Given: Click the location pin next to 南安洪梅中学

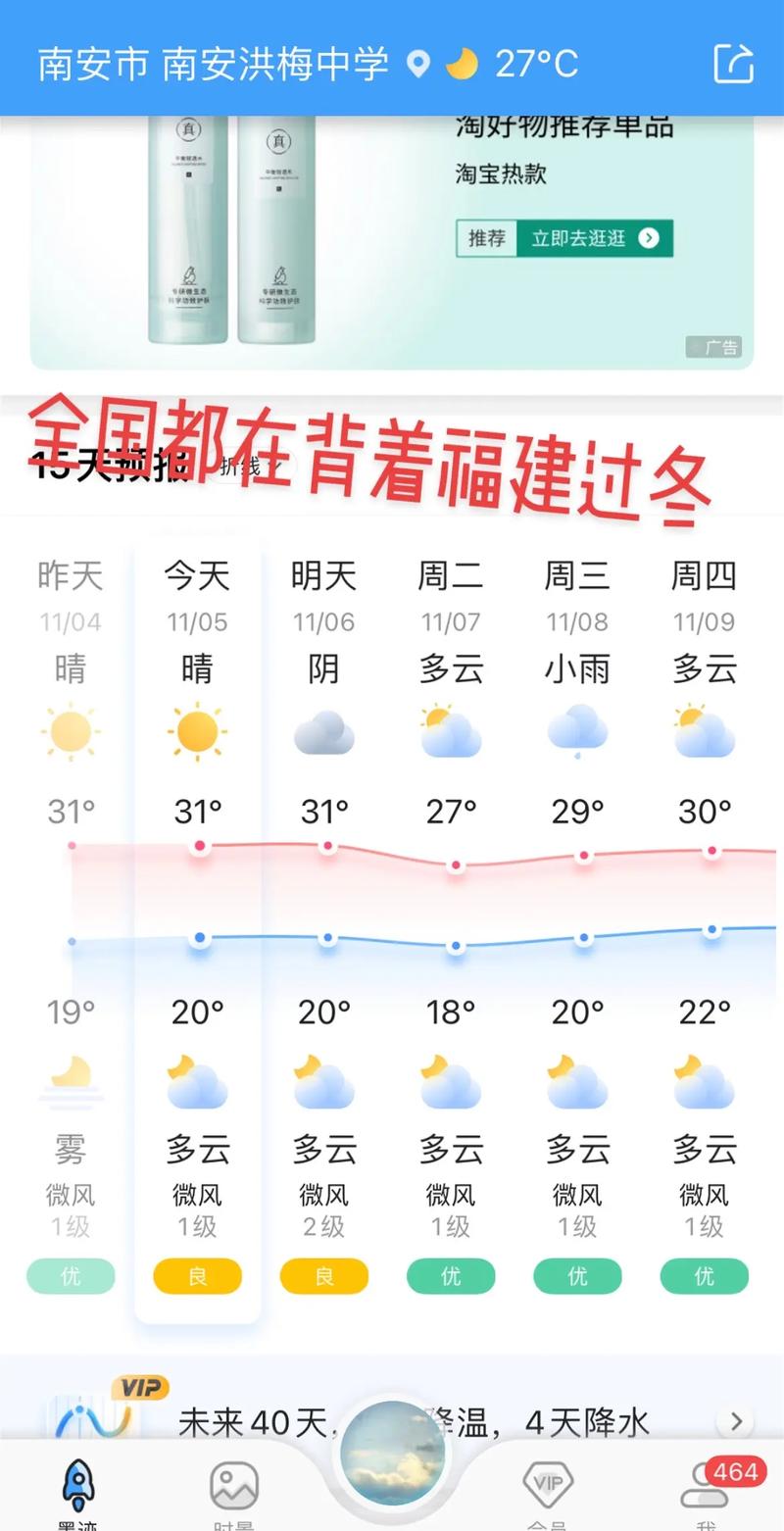Looking at the screenshot, I should pyautogui.click(x=418, y=61).
